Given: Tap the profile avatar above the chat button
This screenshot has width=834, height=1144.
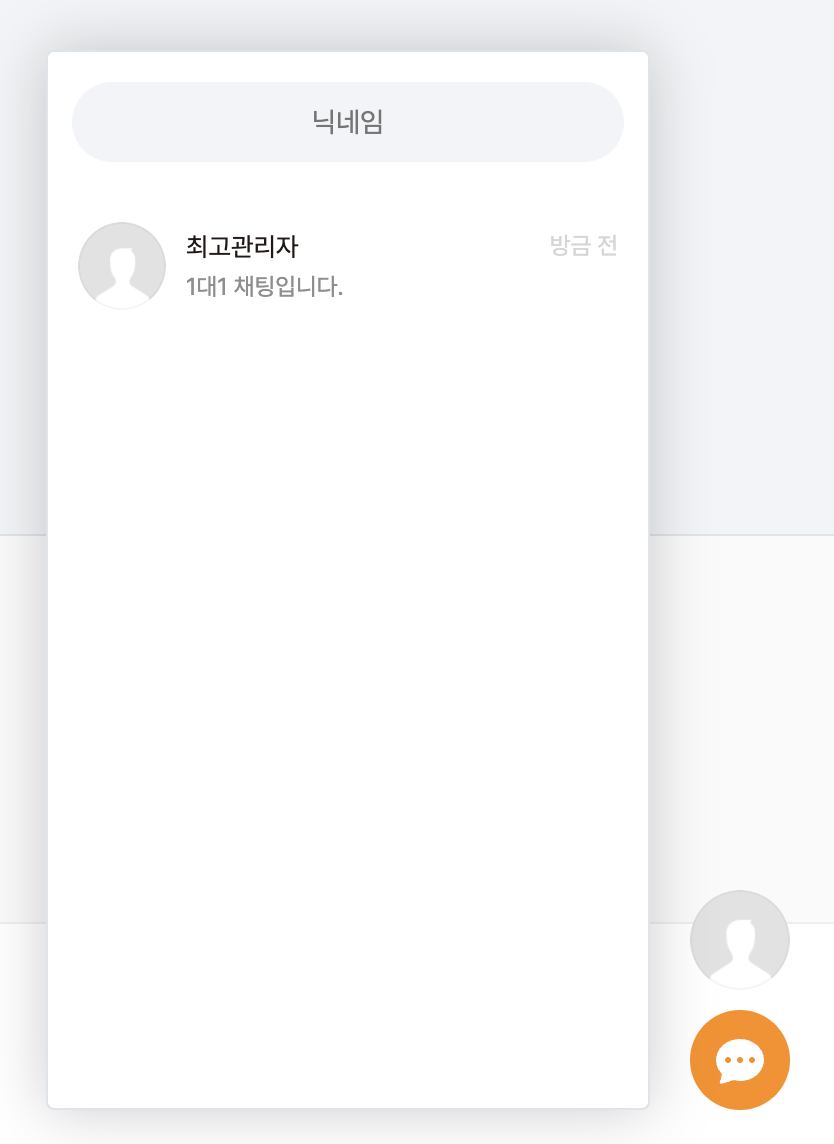Looking at the screenshot, I should 739,939.
